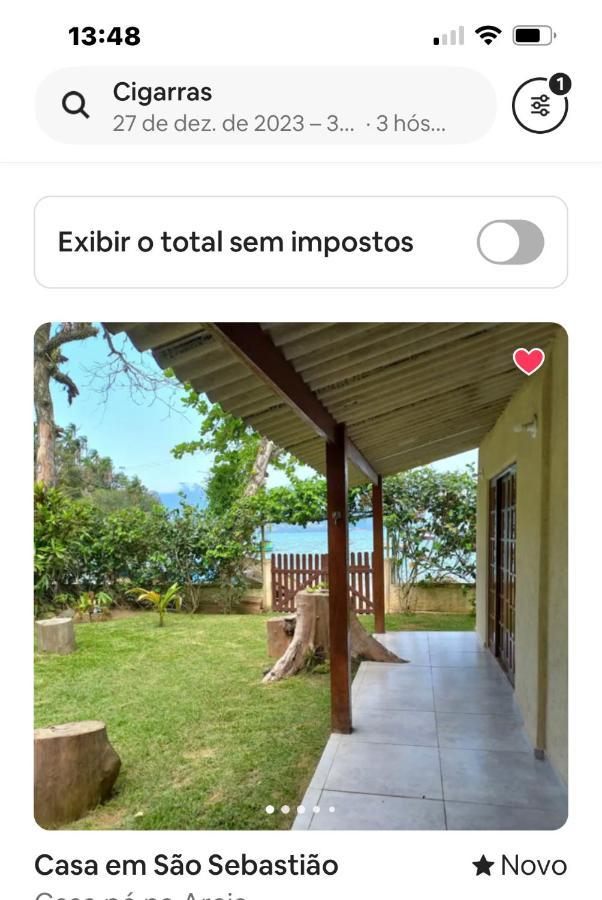Open the Cigarras search bar
Screen dimensions: 602x900
(265, 106)
